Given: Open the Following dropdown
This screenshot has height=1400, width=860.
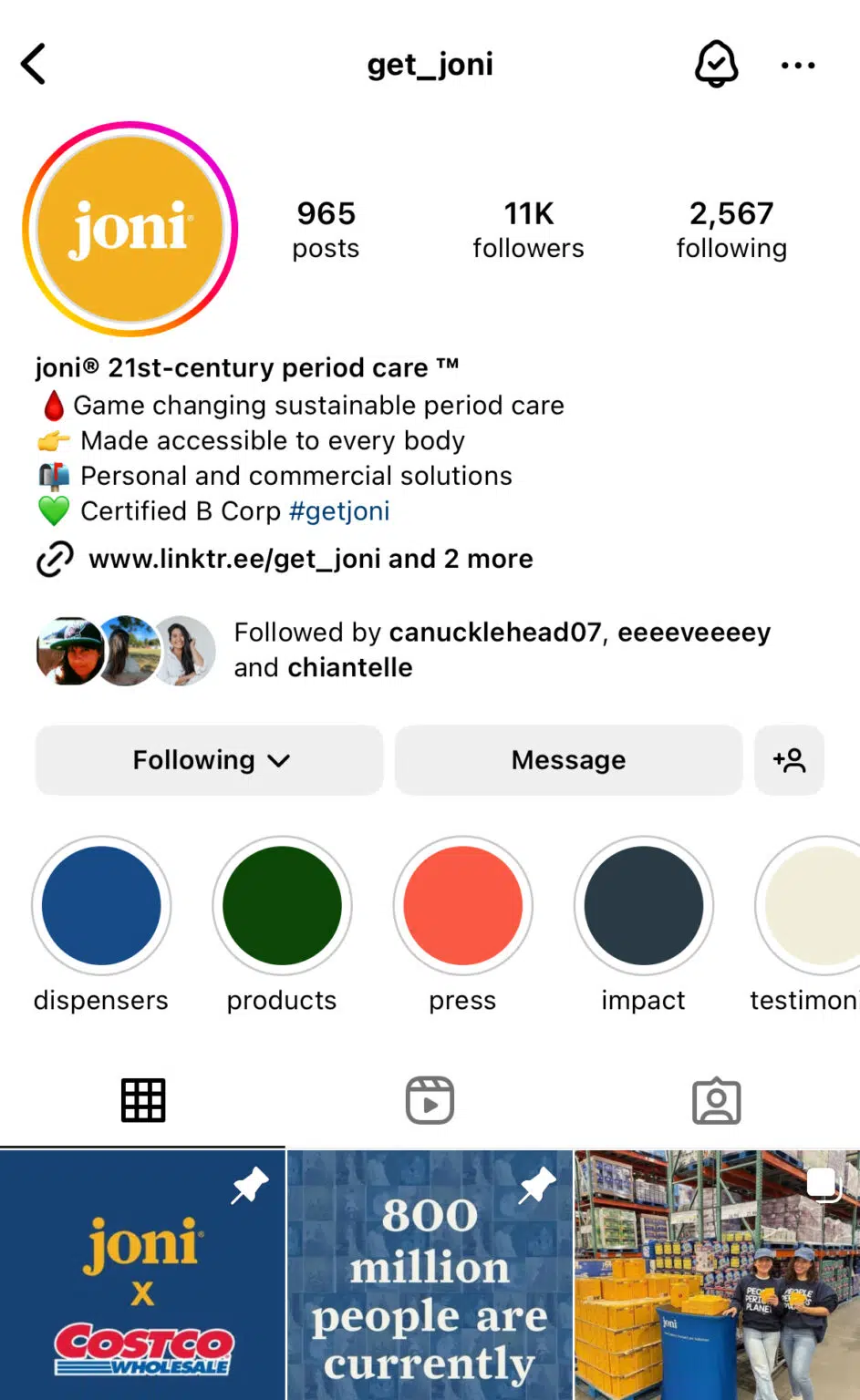Looking at the screenshot, I should pyautogui.click(x=208, y=760).
